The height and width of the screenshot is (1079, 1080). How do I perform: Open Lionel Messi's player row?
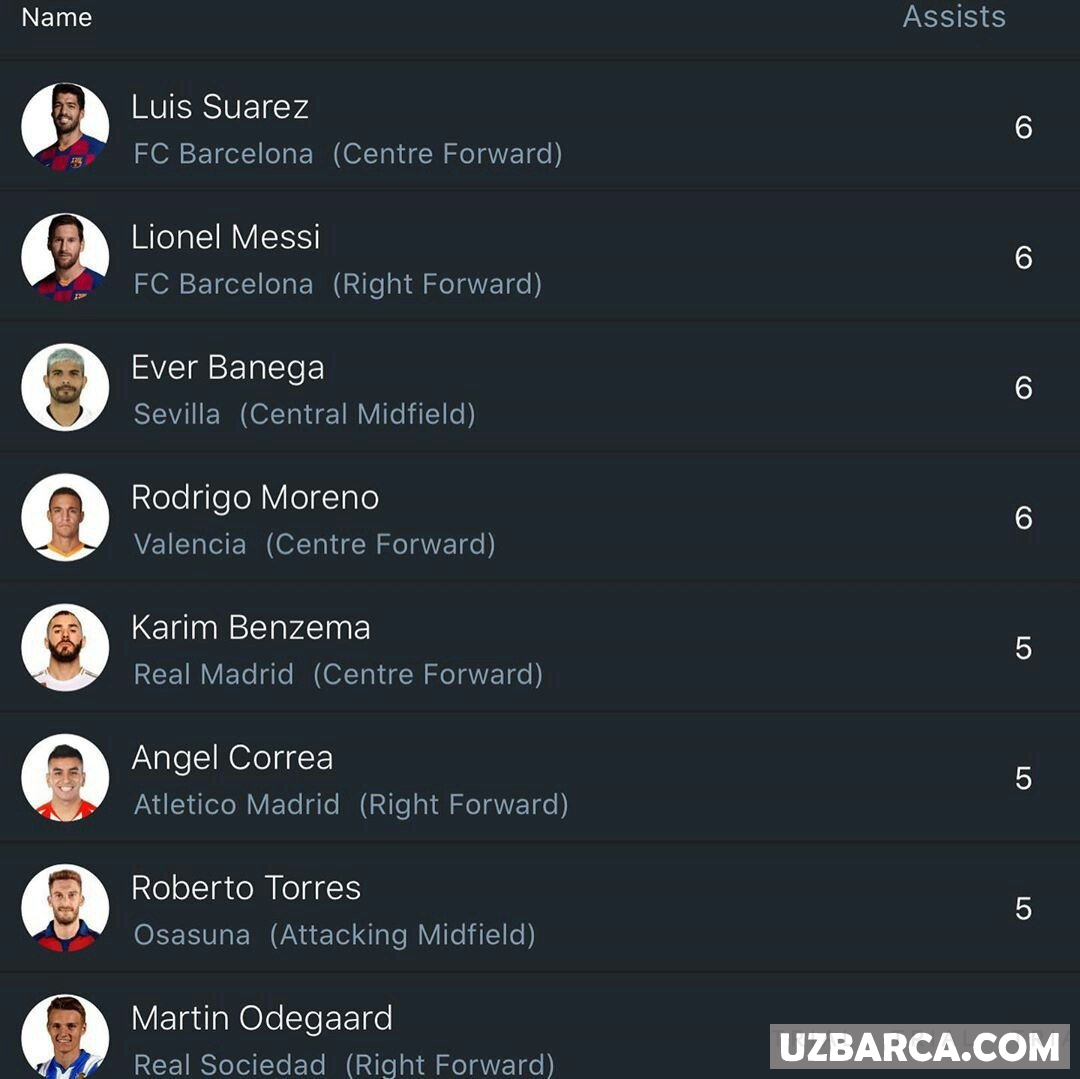(x=226, y=238)
